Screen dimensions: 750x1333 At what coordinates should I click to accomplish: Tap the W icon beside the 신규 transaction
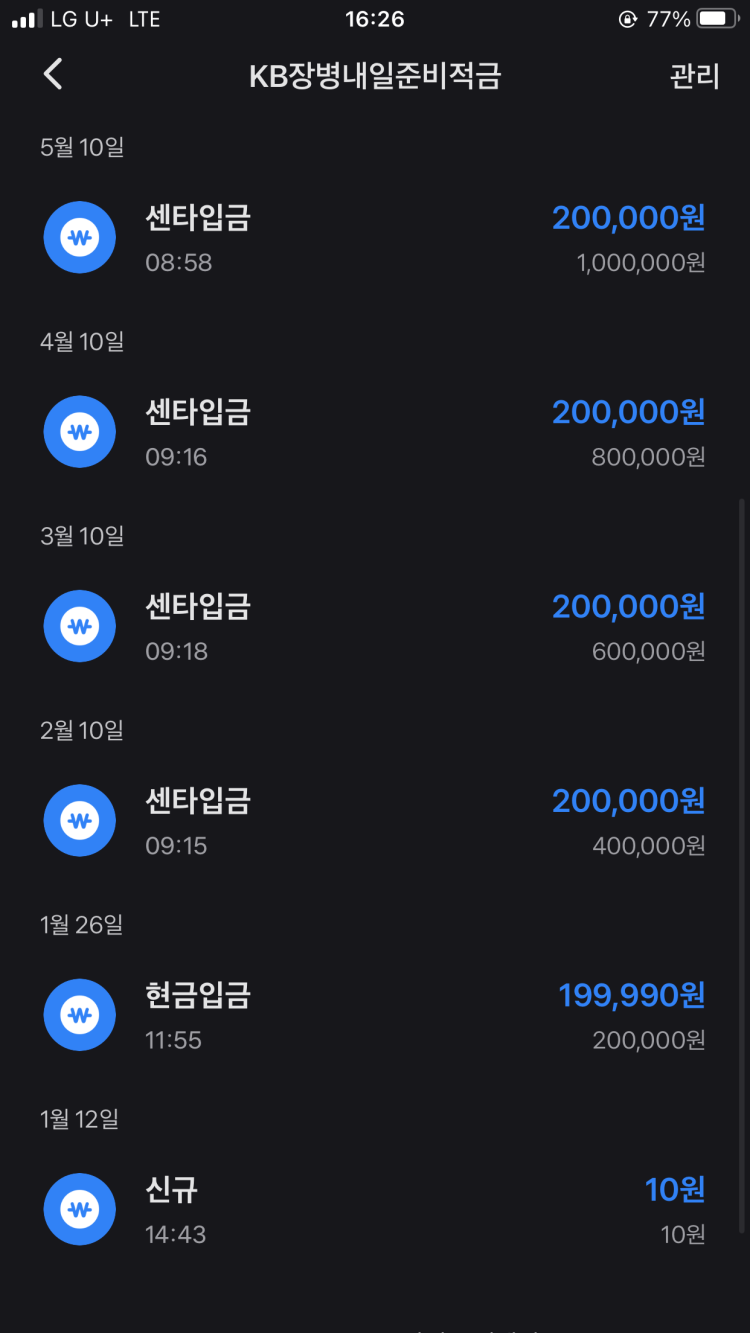pos(80,1209)
